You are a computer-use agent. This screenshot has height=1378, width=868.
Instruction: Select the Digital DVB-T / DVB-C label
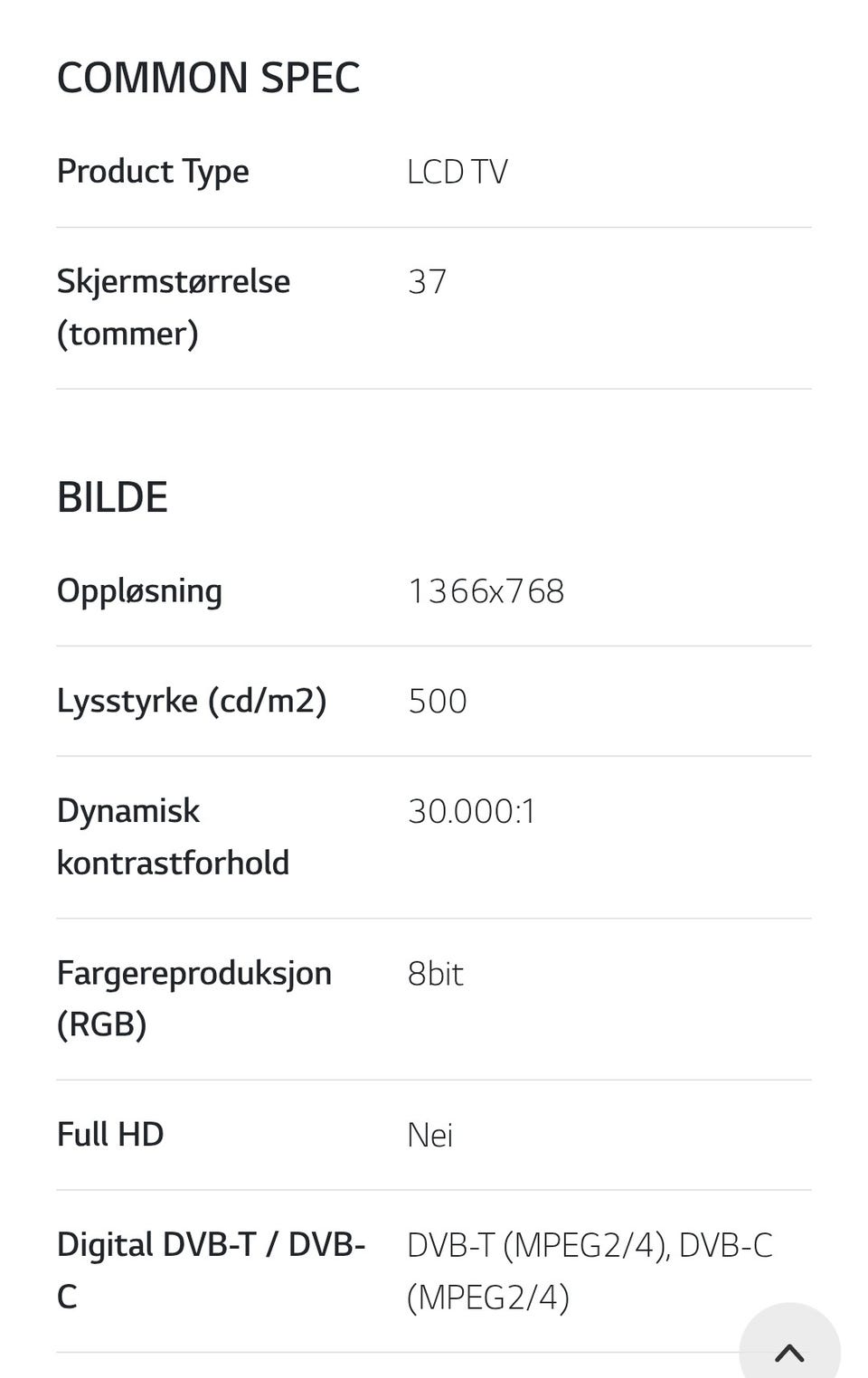(x=211, y=1270)
